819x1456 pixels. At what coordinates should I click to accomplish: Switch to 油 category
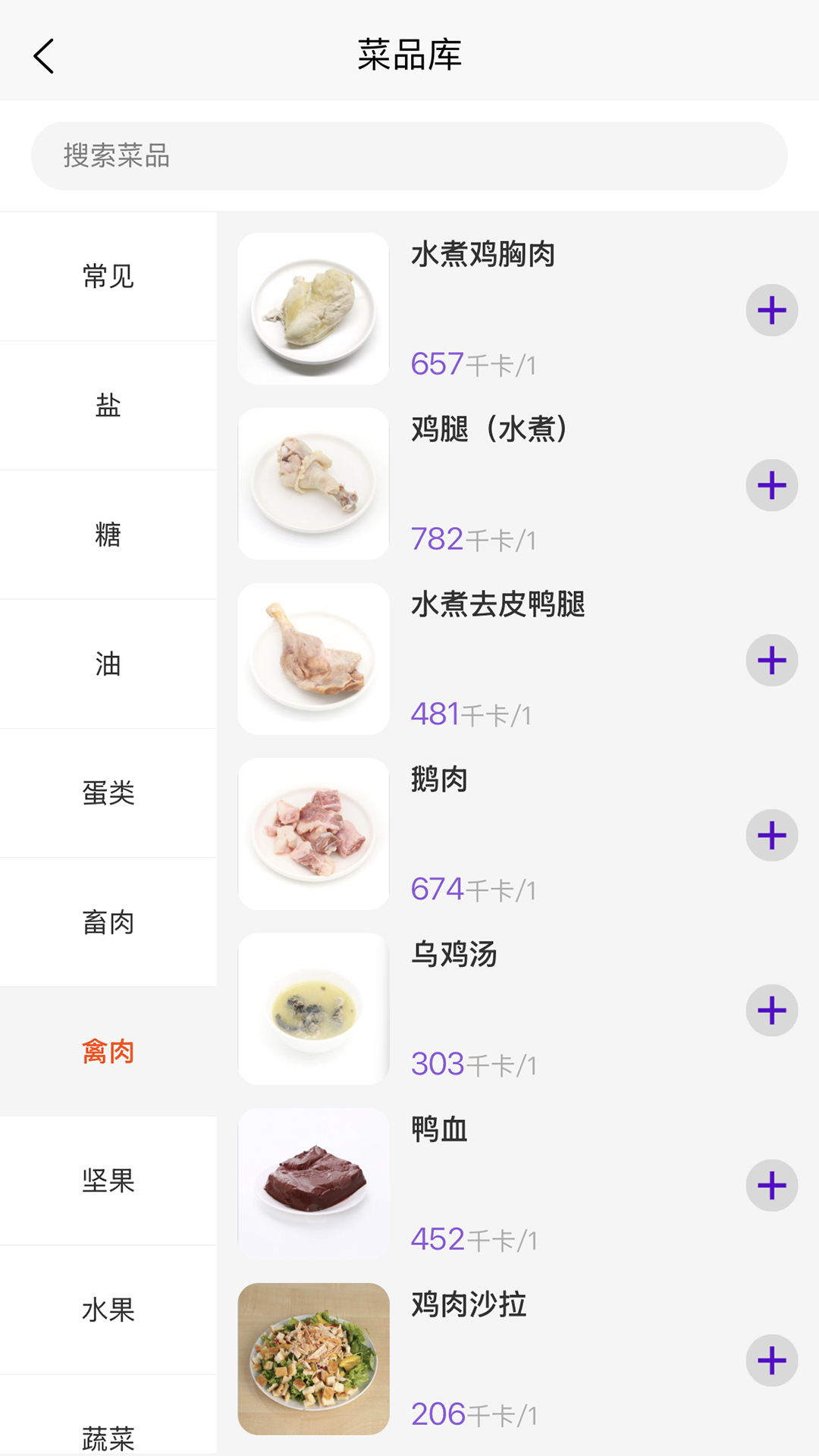pos(108,664)
